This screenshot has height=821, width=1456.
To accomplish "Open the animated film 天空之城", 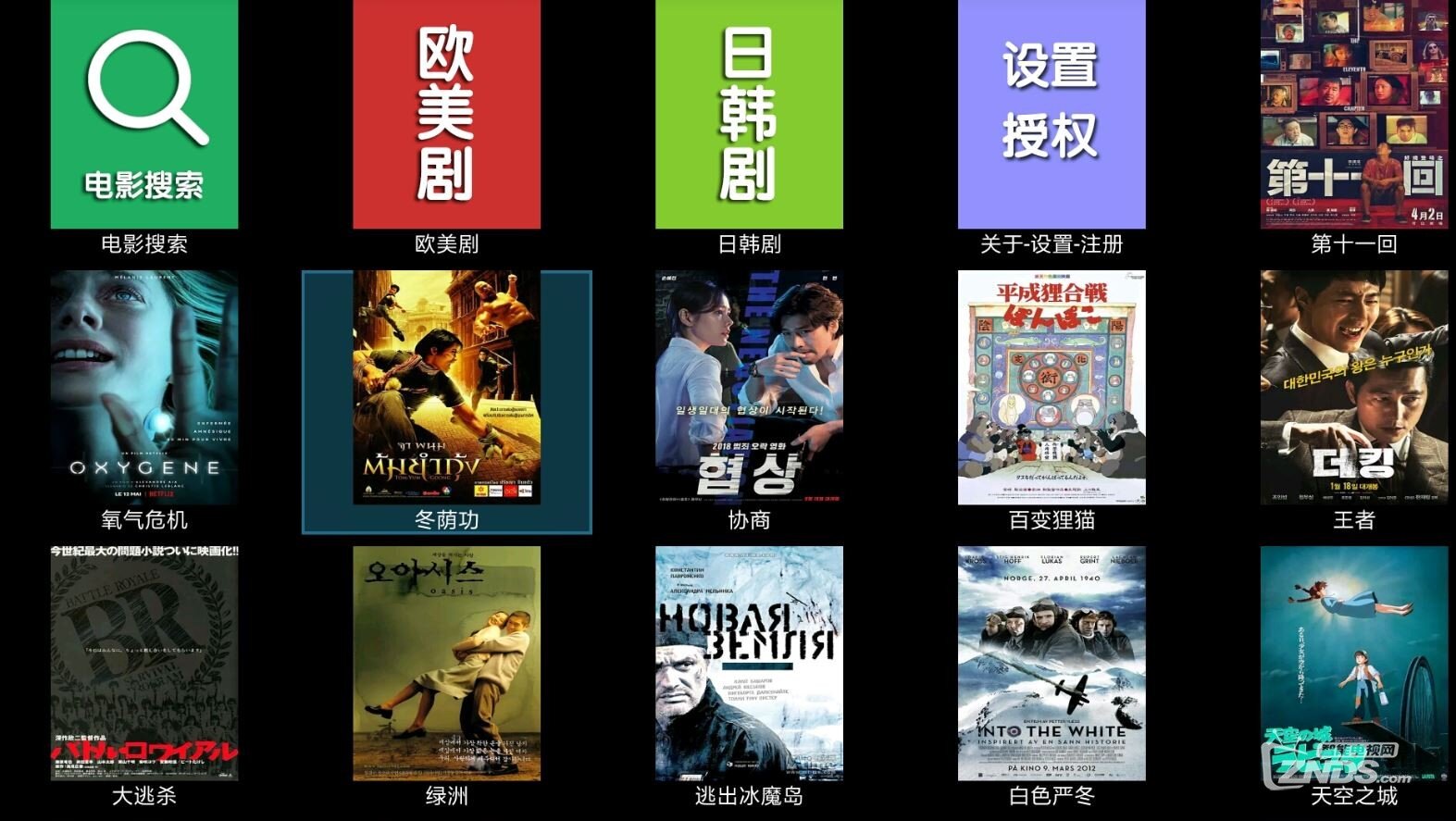I will [1354, 663].
